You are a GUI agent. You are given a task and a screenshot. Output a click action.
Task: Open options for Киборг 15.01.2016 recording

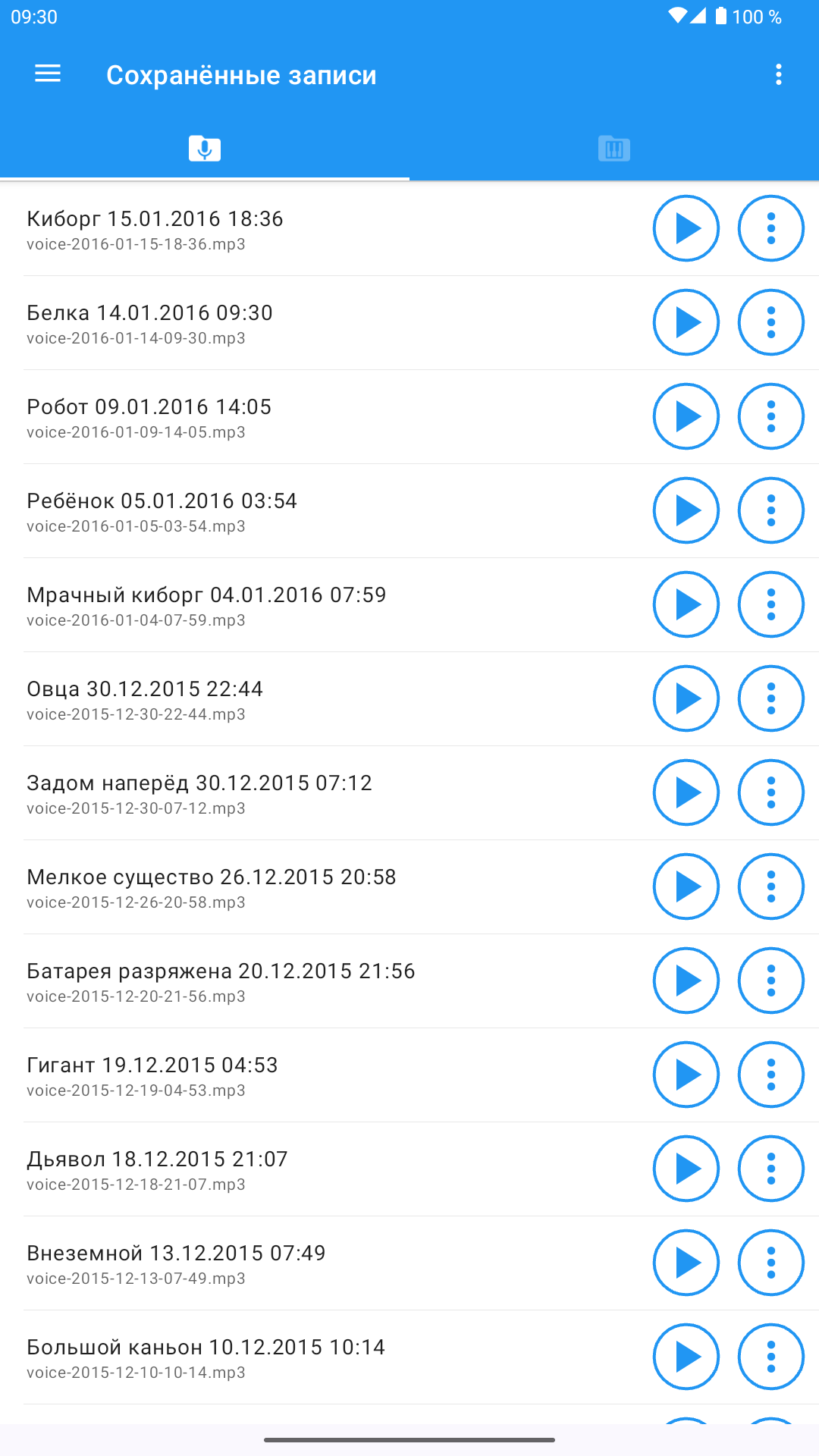point(771,228)
